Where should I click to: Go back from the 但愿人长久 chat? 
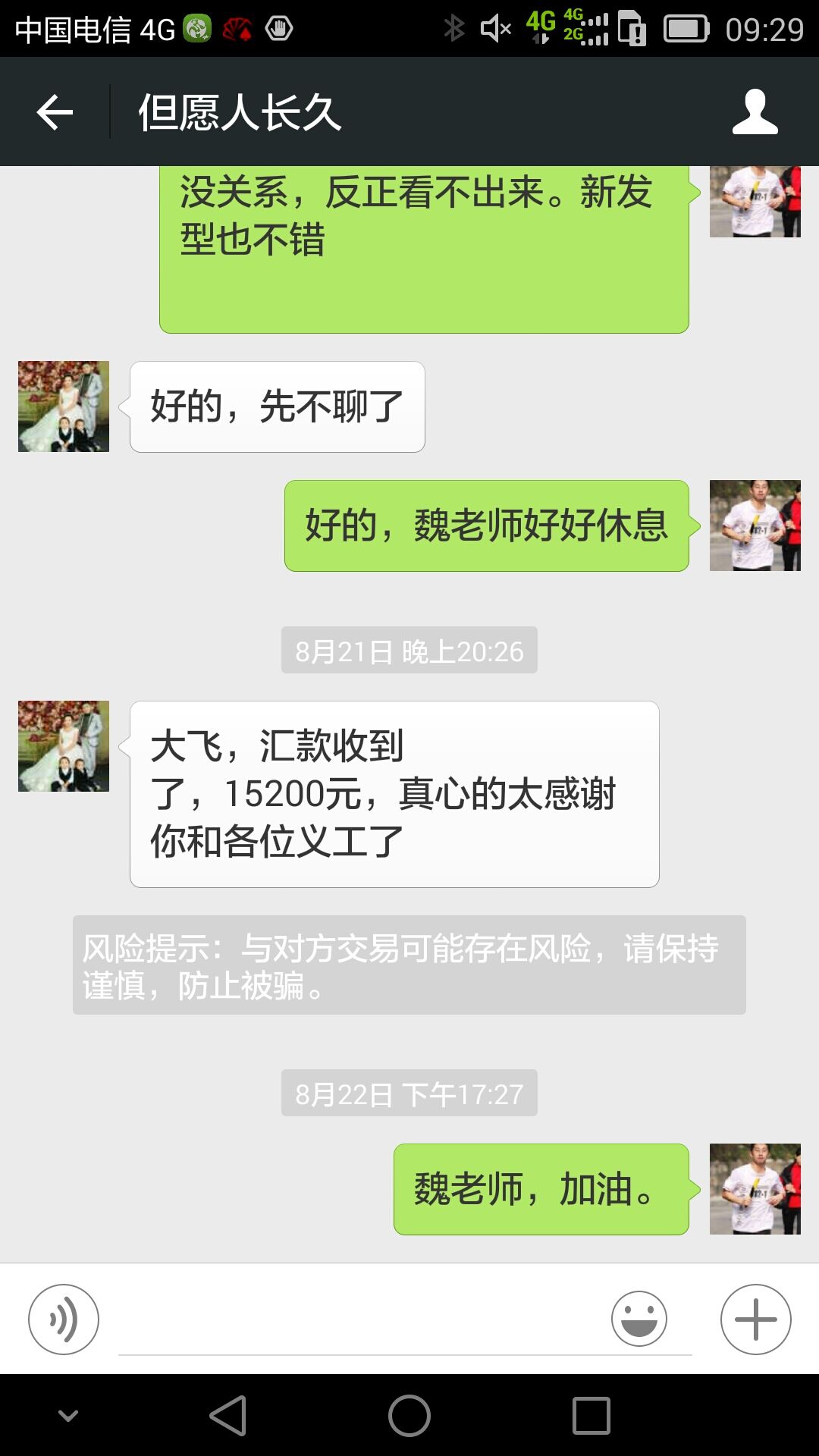coord(55,112)
